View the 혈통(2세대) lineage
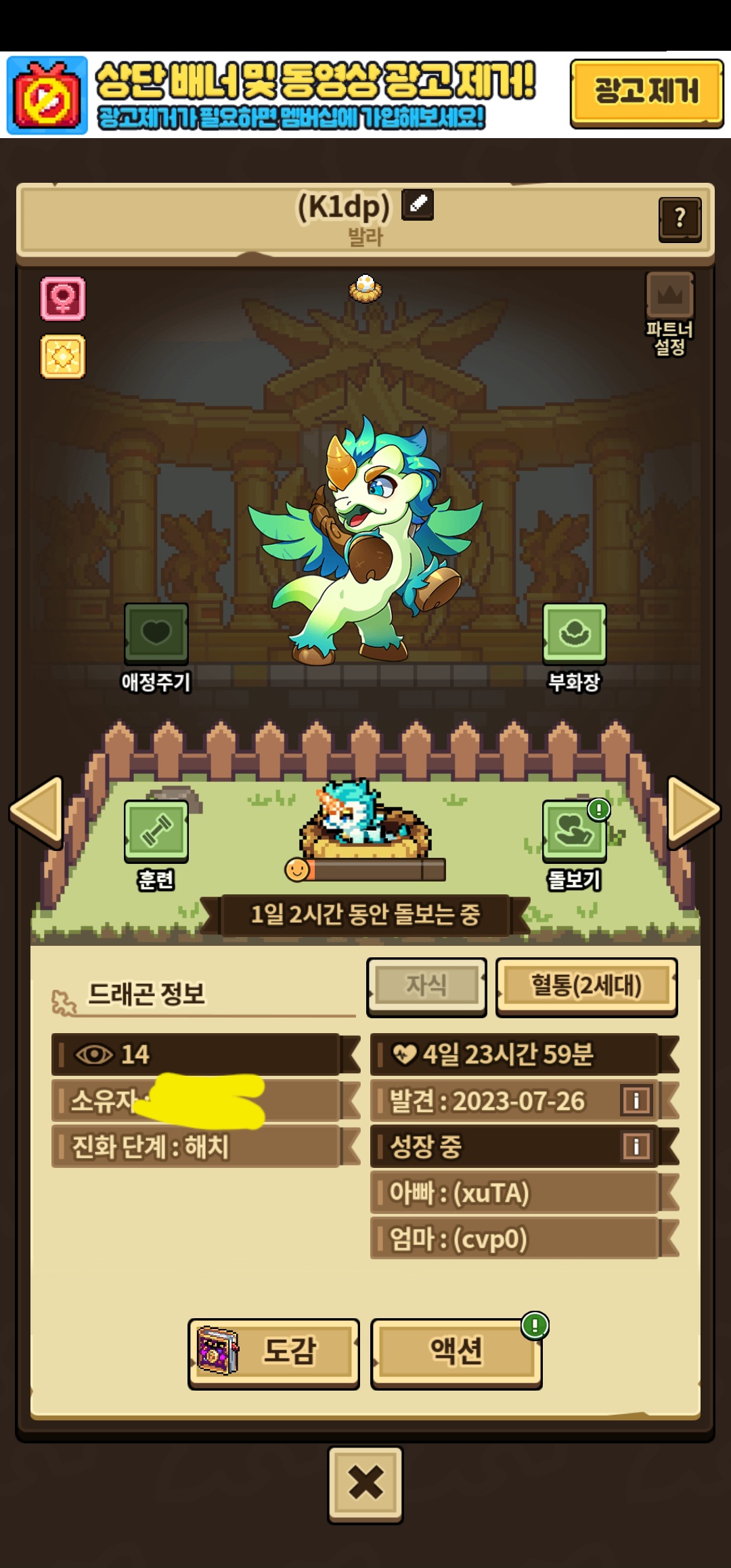Screen dimensions: 731x1568 [x=586, y=986]
